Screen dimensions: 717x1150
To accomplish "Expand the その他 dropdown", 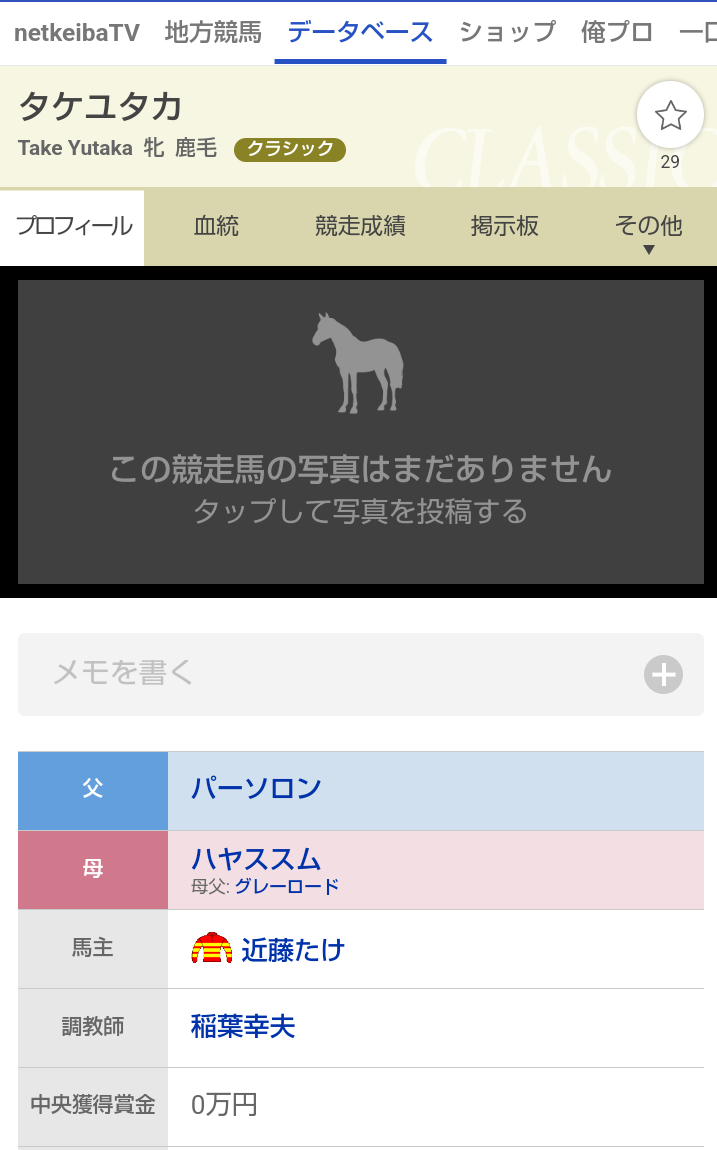I will 648,228.
